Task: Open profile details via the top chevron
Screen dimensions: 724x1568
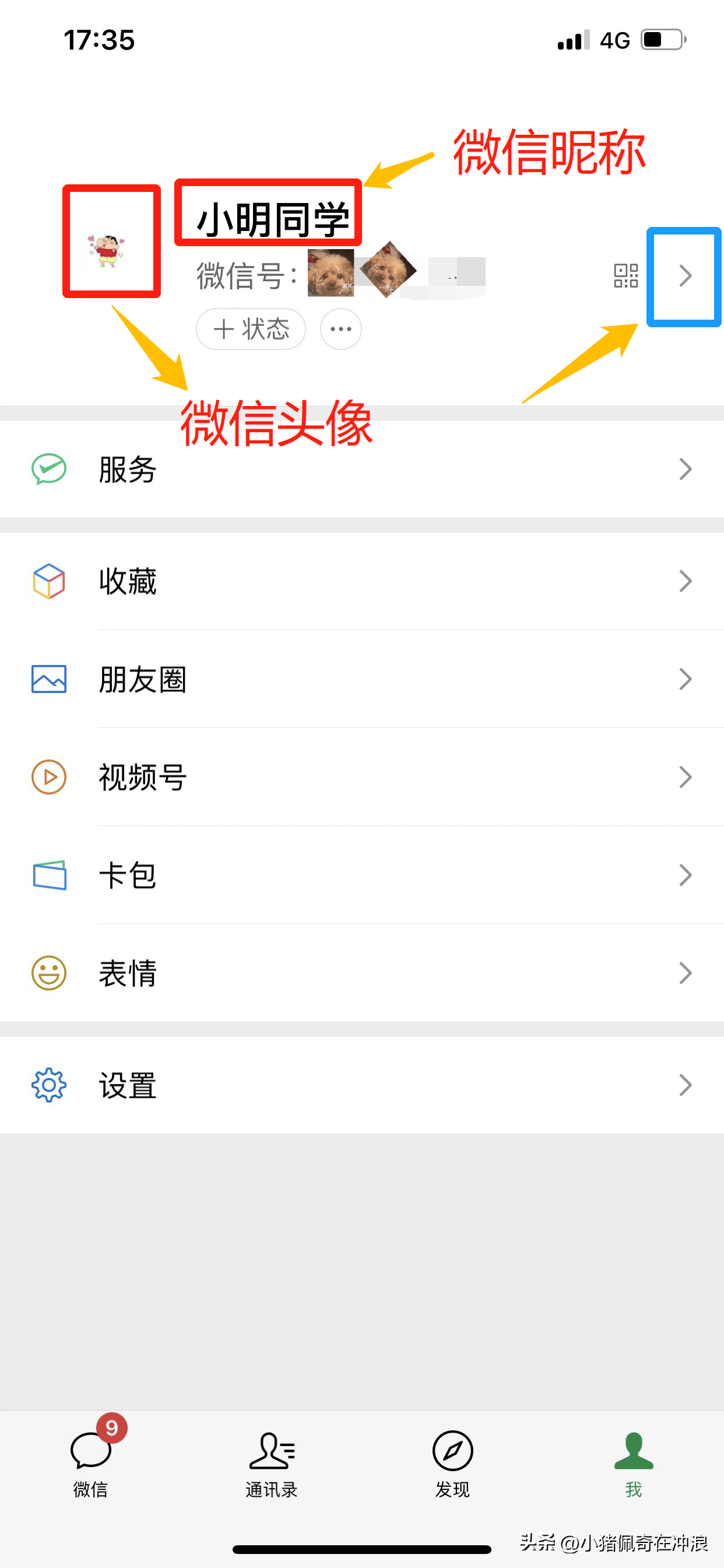Action: coord(685,276)
